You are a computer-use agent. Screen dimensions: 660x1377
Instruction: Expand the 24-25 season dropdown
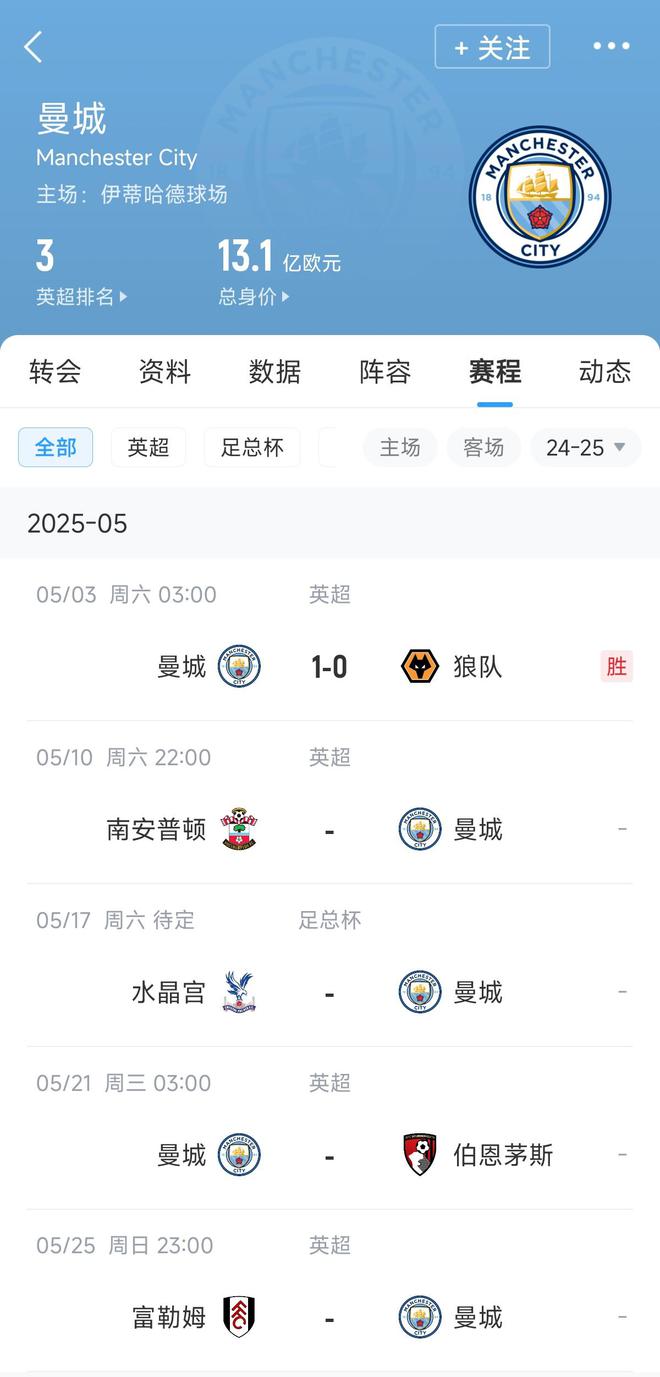coord(586,448)
